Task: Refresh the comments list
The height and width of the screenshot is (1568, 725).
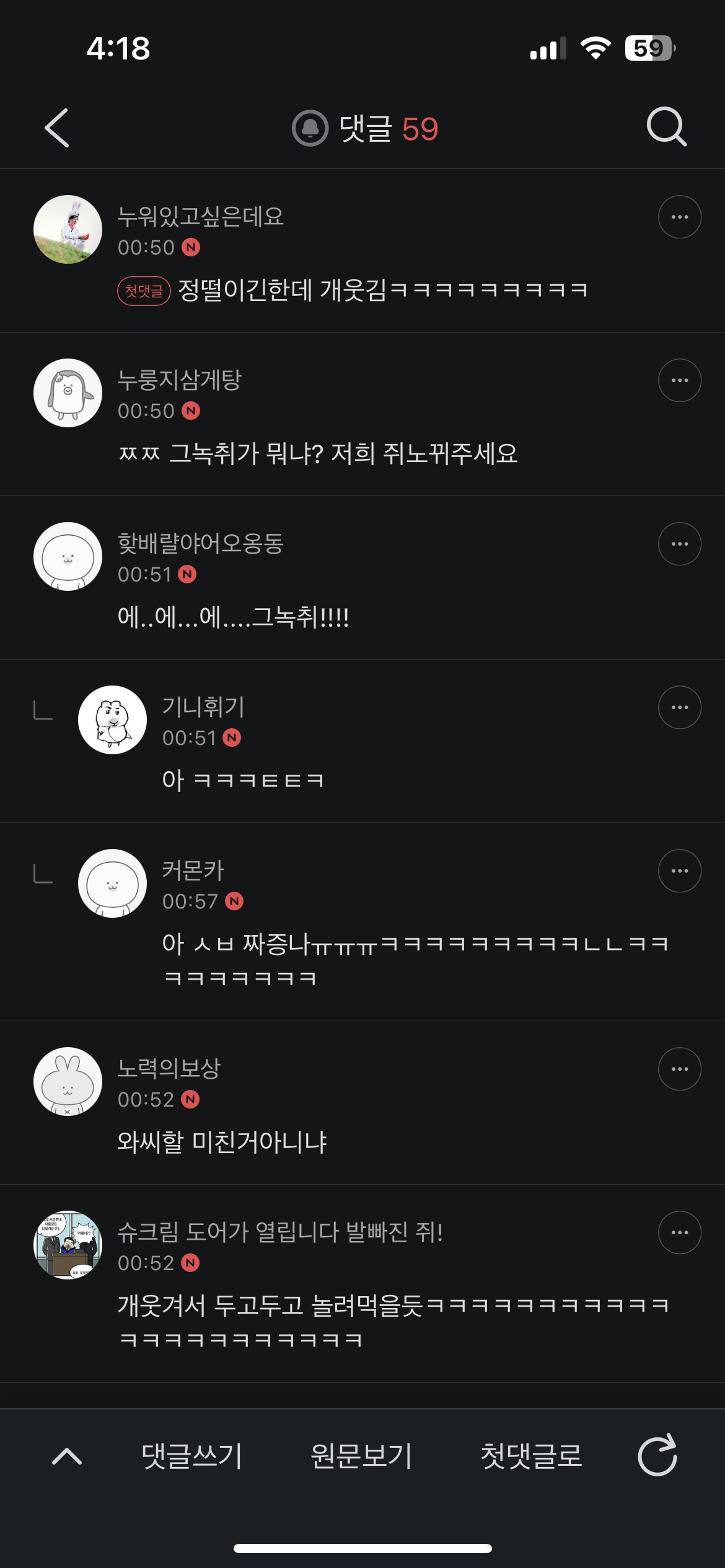Action: [657, 1455]
